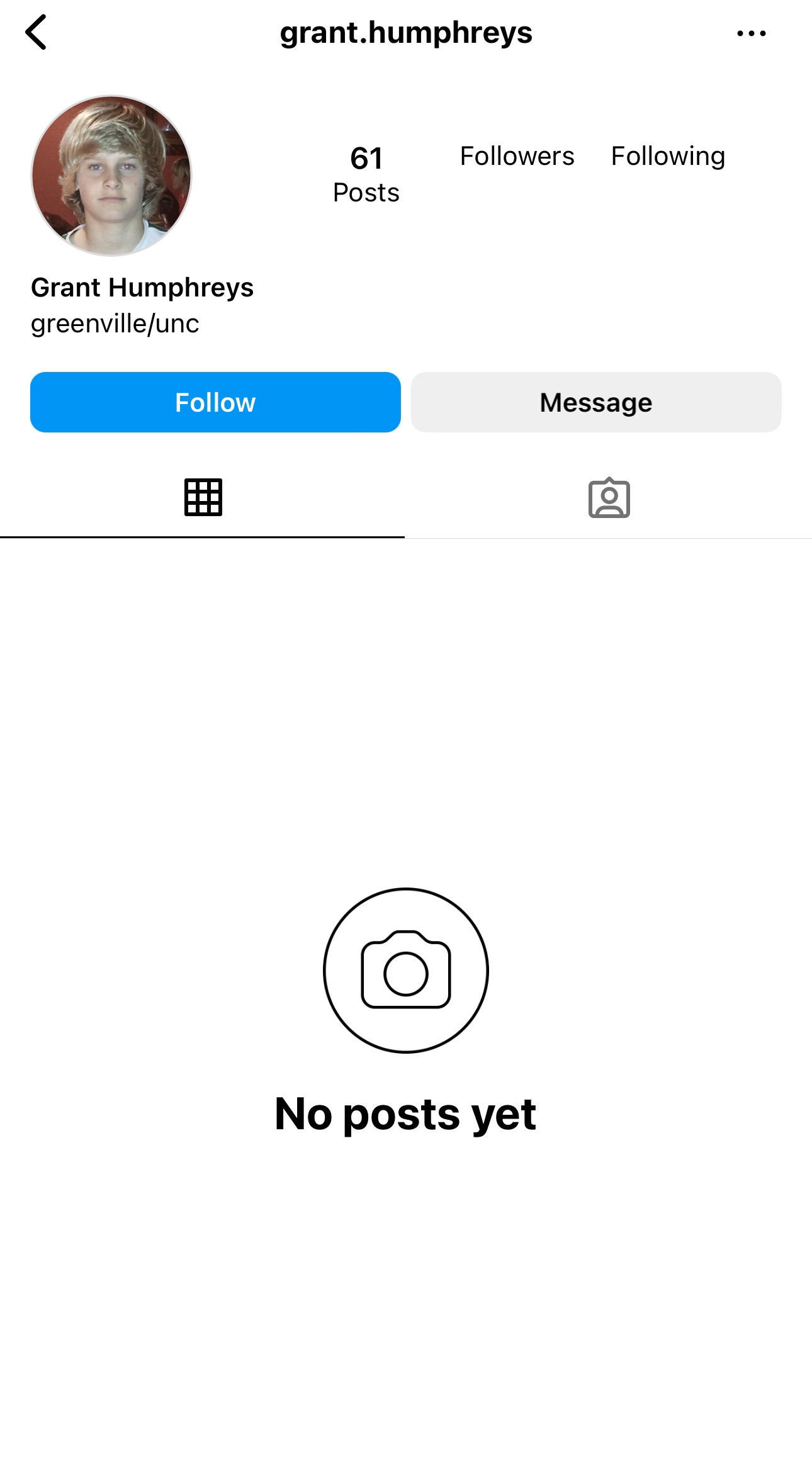Screen dimensions: 812x1483
Task: Go back with the top-left arrow
Action: (36, 32)
